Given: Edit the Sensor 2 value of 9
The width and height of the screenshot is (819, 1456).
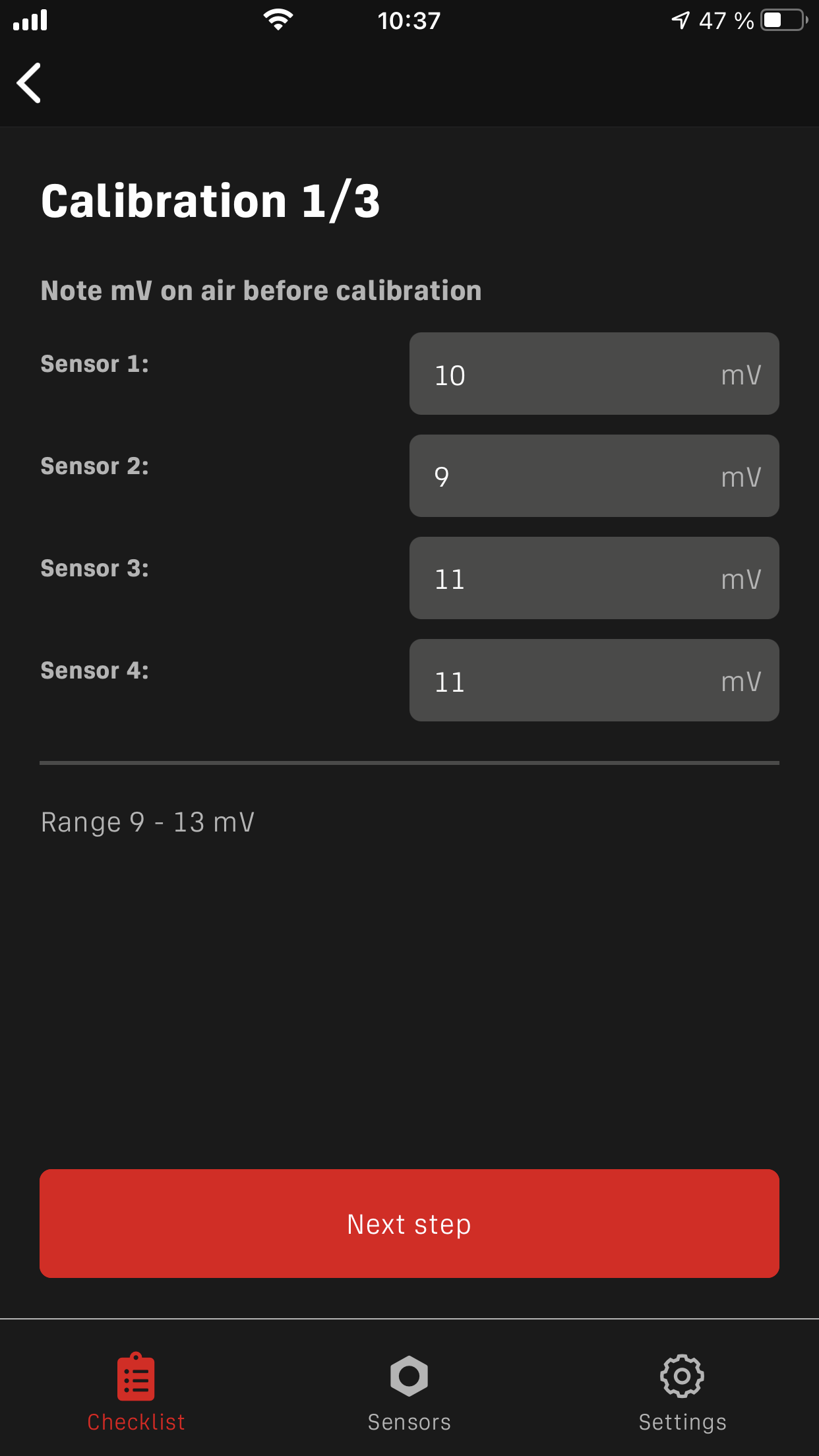Looking at the screenshot, I should [593, 475].
